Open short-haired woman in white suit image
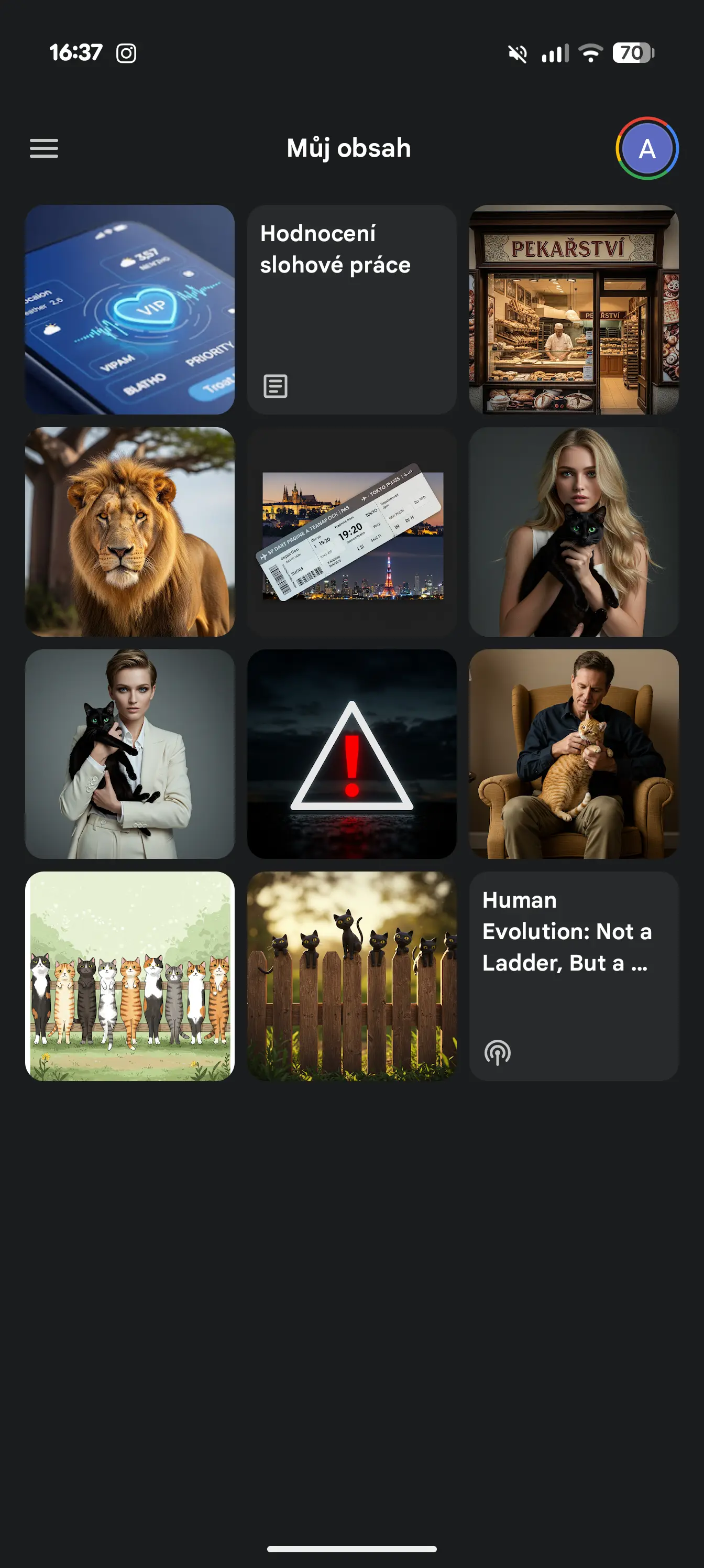Screen dimensions: 704x1568 tap(129, 754)
